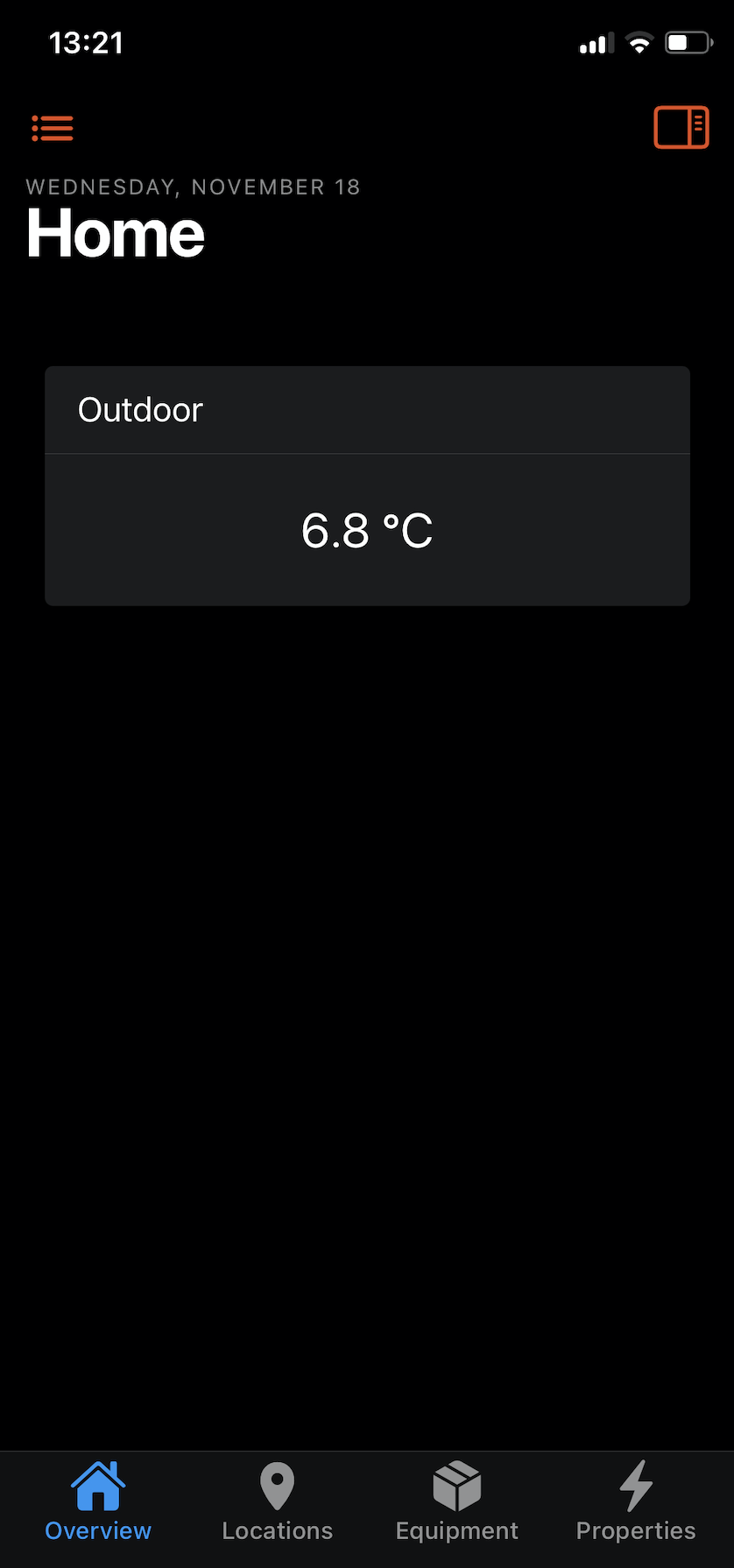This screenshot has height=1568, width=734.
Task: Open the sidebar panel icon
Action: tap(681, 128)
